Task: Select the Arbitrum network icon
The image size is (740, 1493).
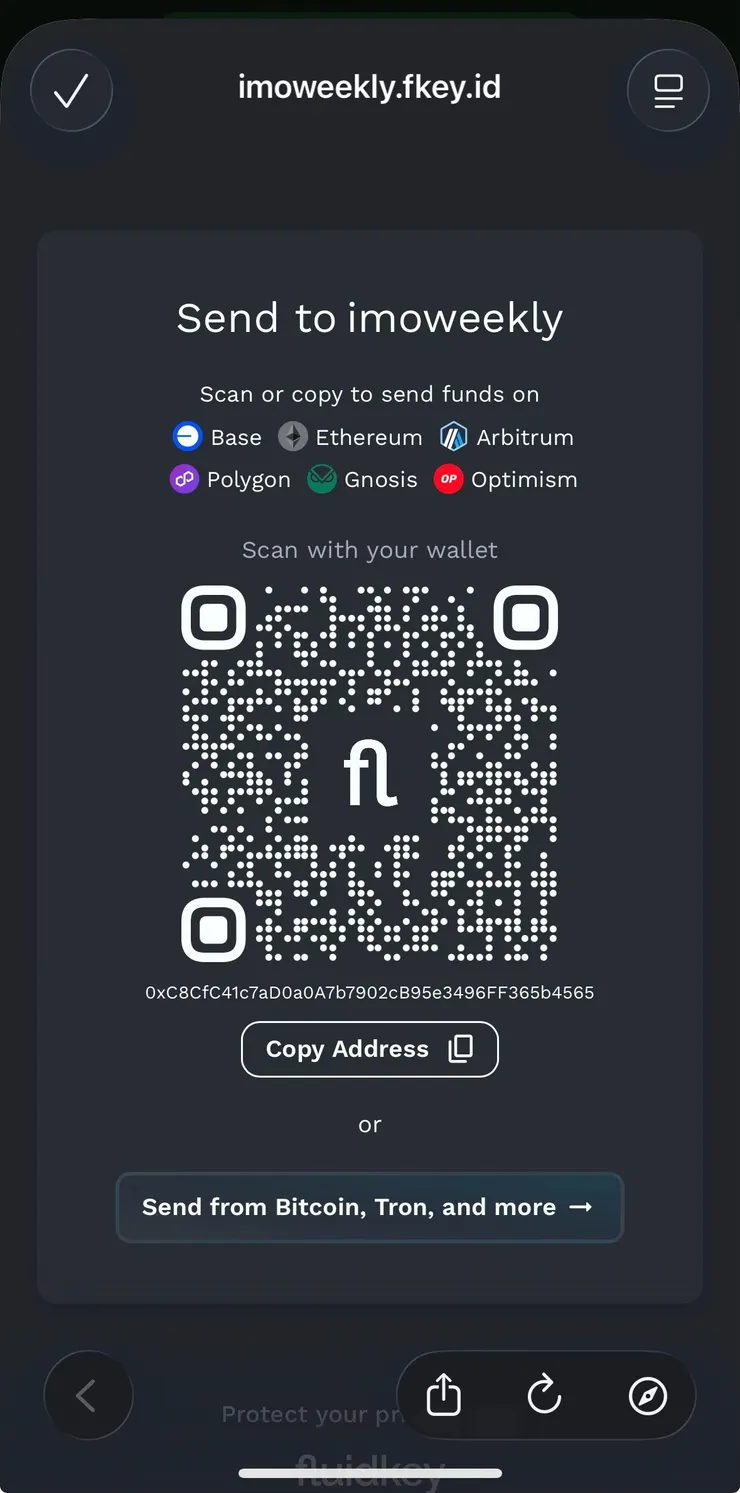Action: 453,437
